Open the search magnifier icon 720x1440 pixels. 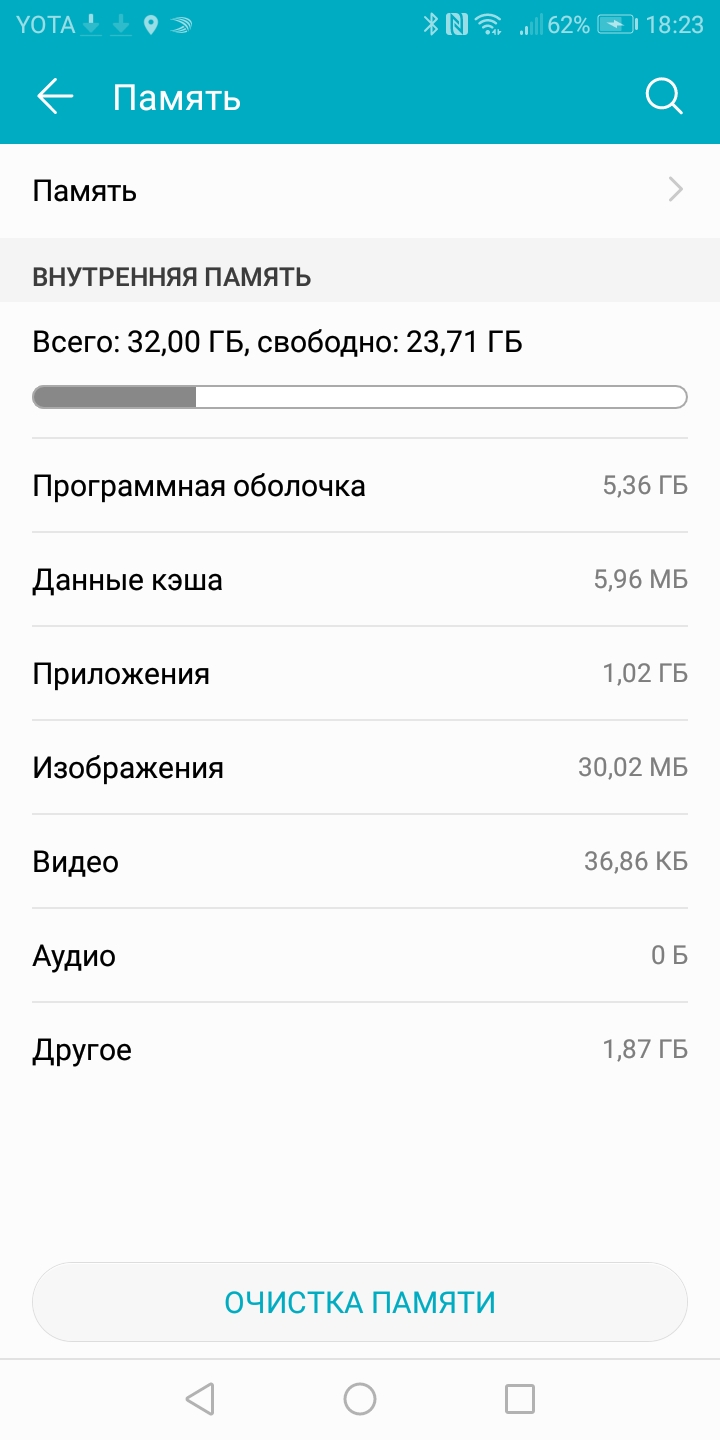click(x=664, y=97)
